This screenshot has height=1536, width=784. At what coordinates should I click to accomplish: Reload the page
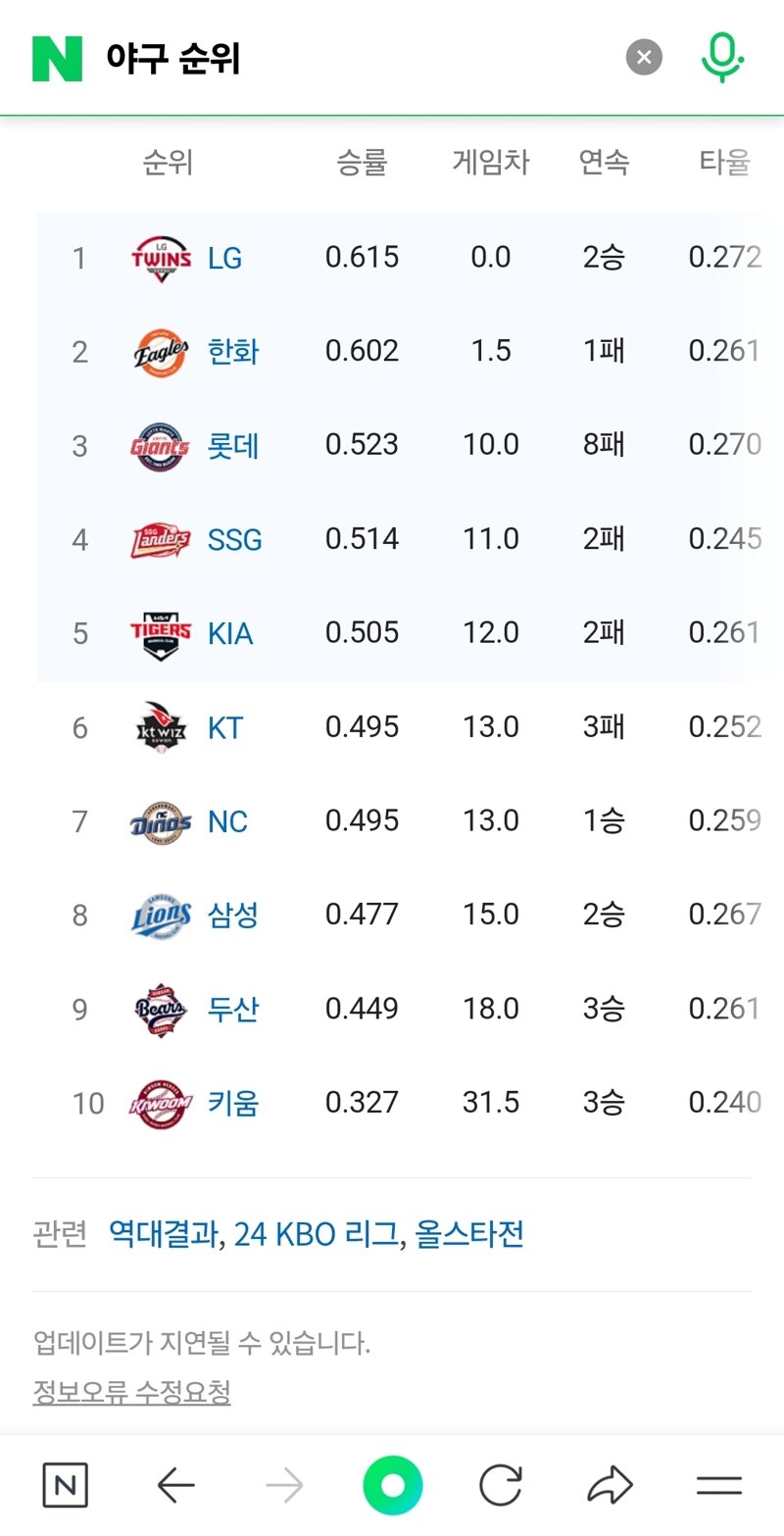tap(500, 1486)
